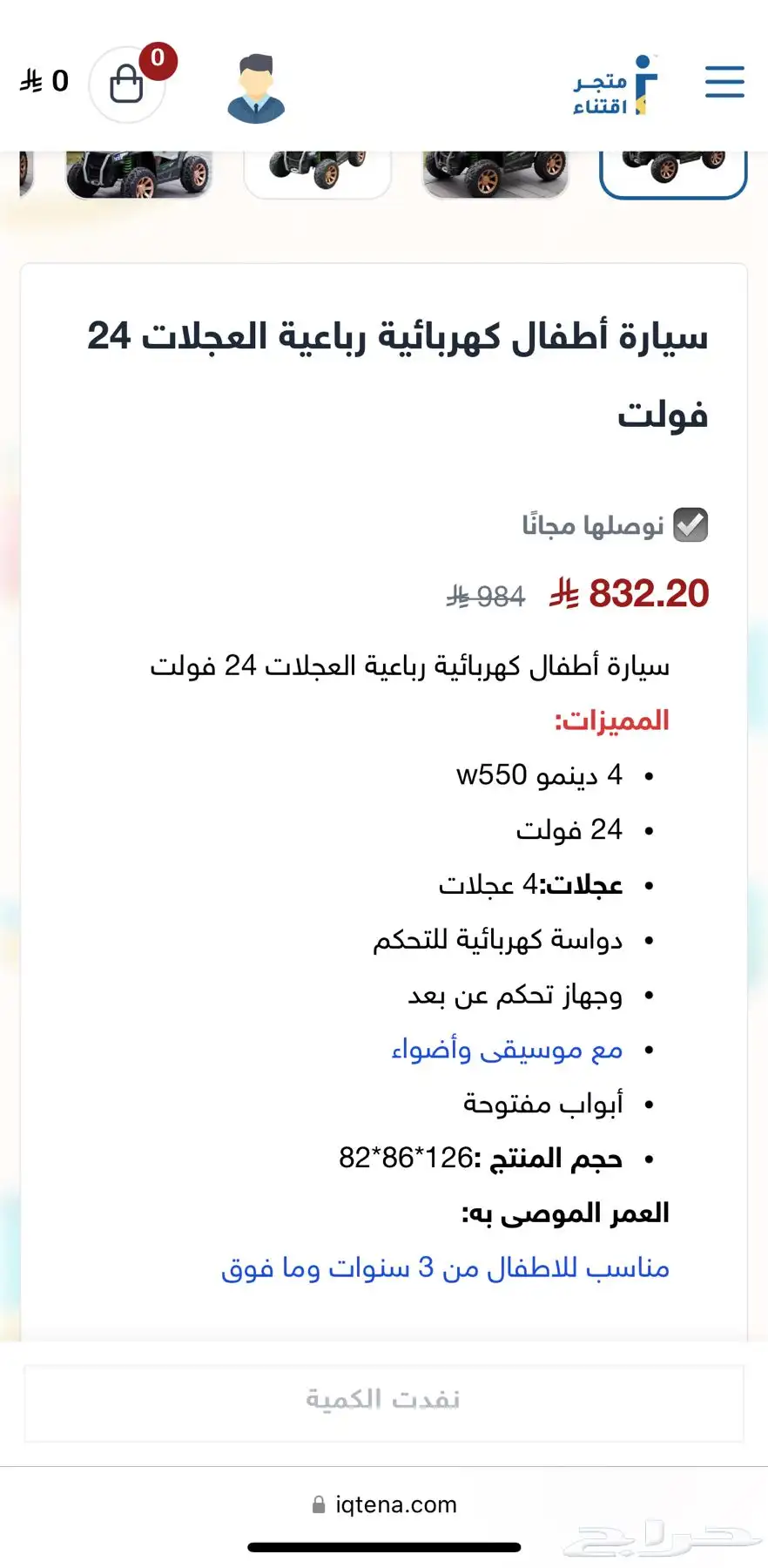Open the shopping cart bag
768x1568 pixels.
127,84
